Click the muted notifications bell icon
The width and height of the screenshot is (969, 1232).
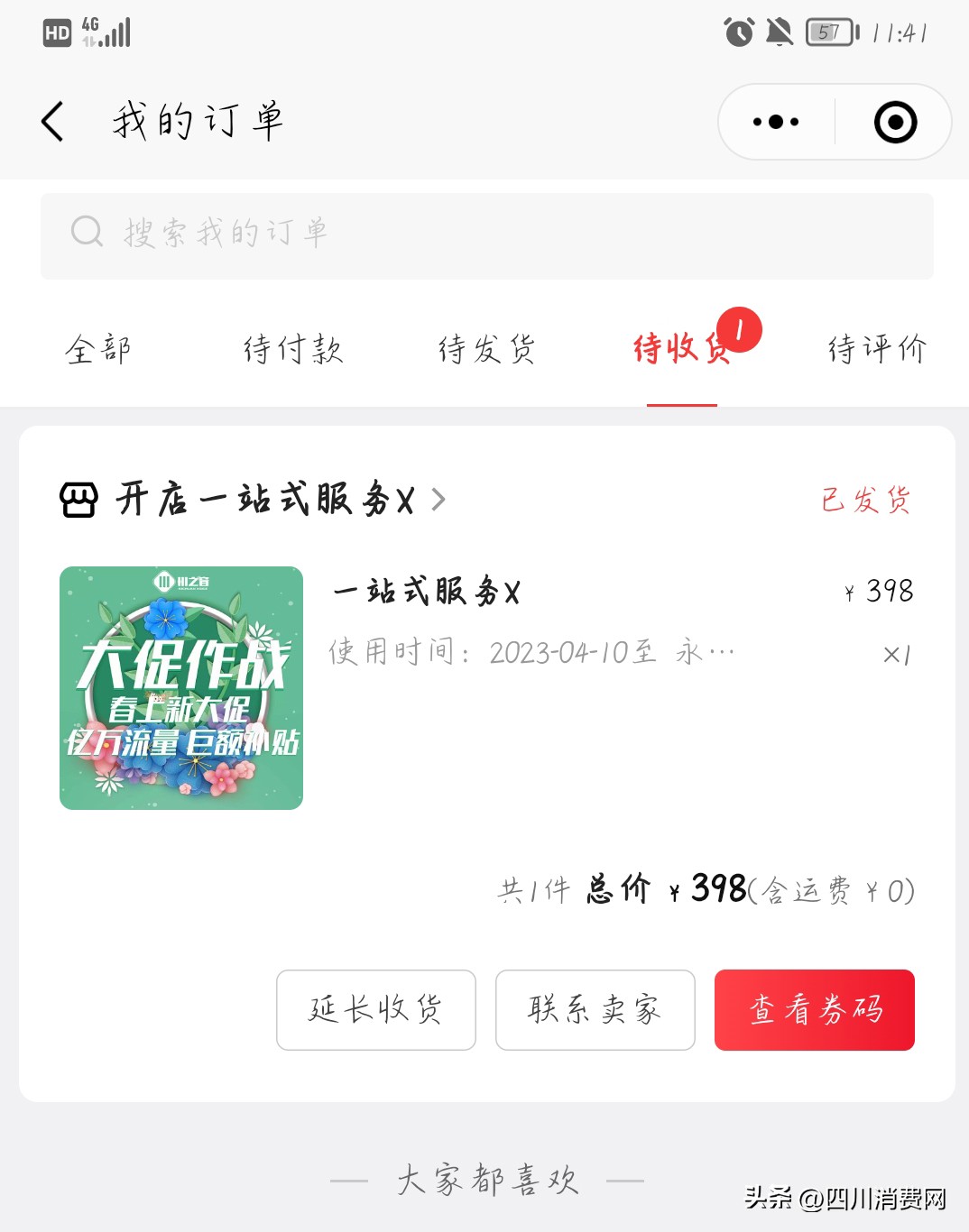(778, 32)
